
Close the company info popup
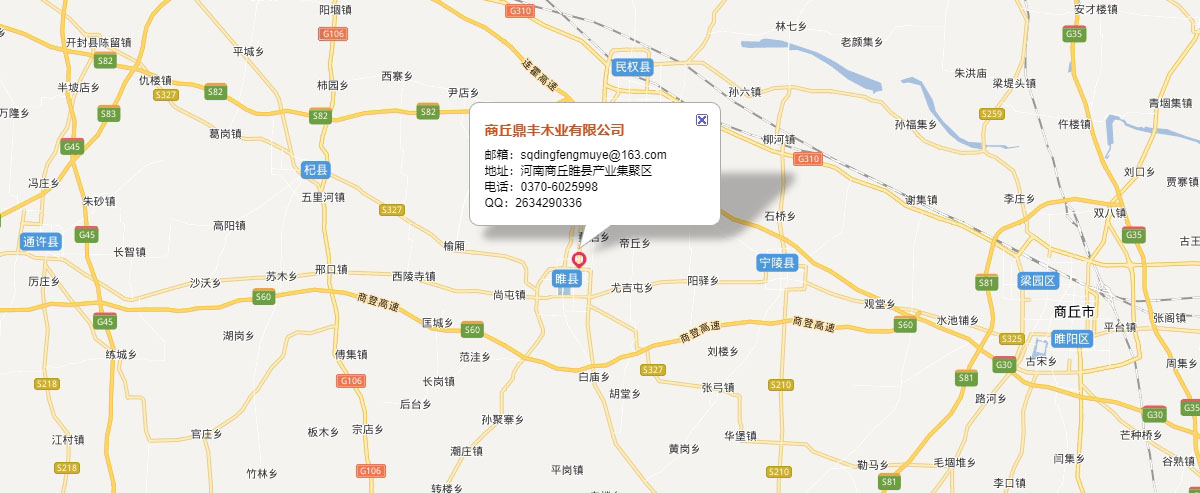tap(701, 120)
